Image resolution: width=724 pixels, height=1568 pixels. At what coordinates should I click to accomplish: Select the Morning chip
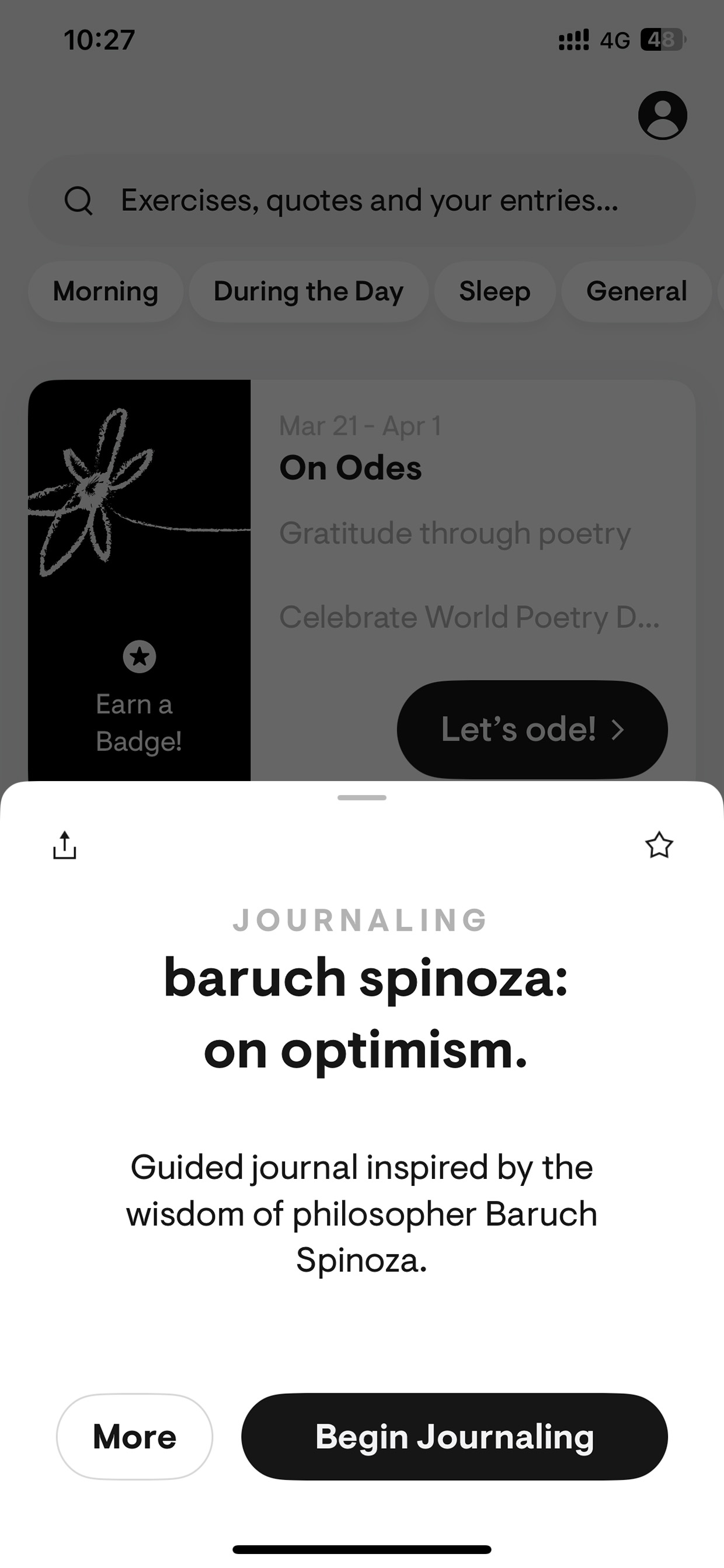point(106,292)
